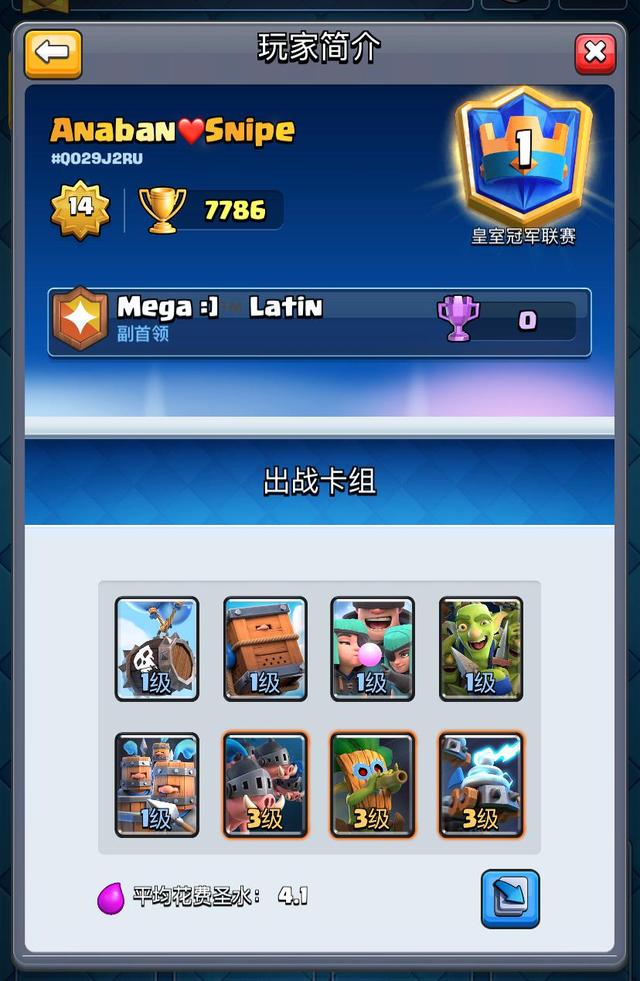Check the Dart Goblin card

pyautogui.click(x=373, y=784)
